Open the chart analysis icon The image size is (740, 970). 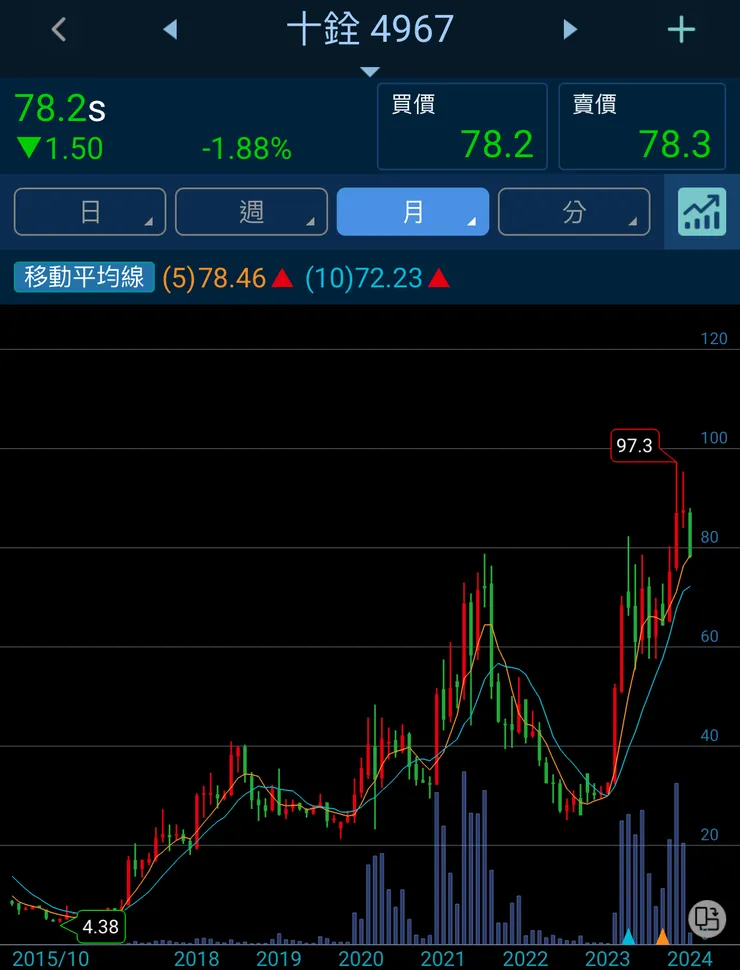(702, 212)
